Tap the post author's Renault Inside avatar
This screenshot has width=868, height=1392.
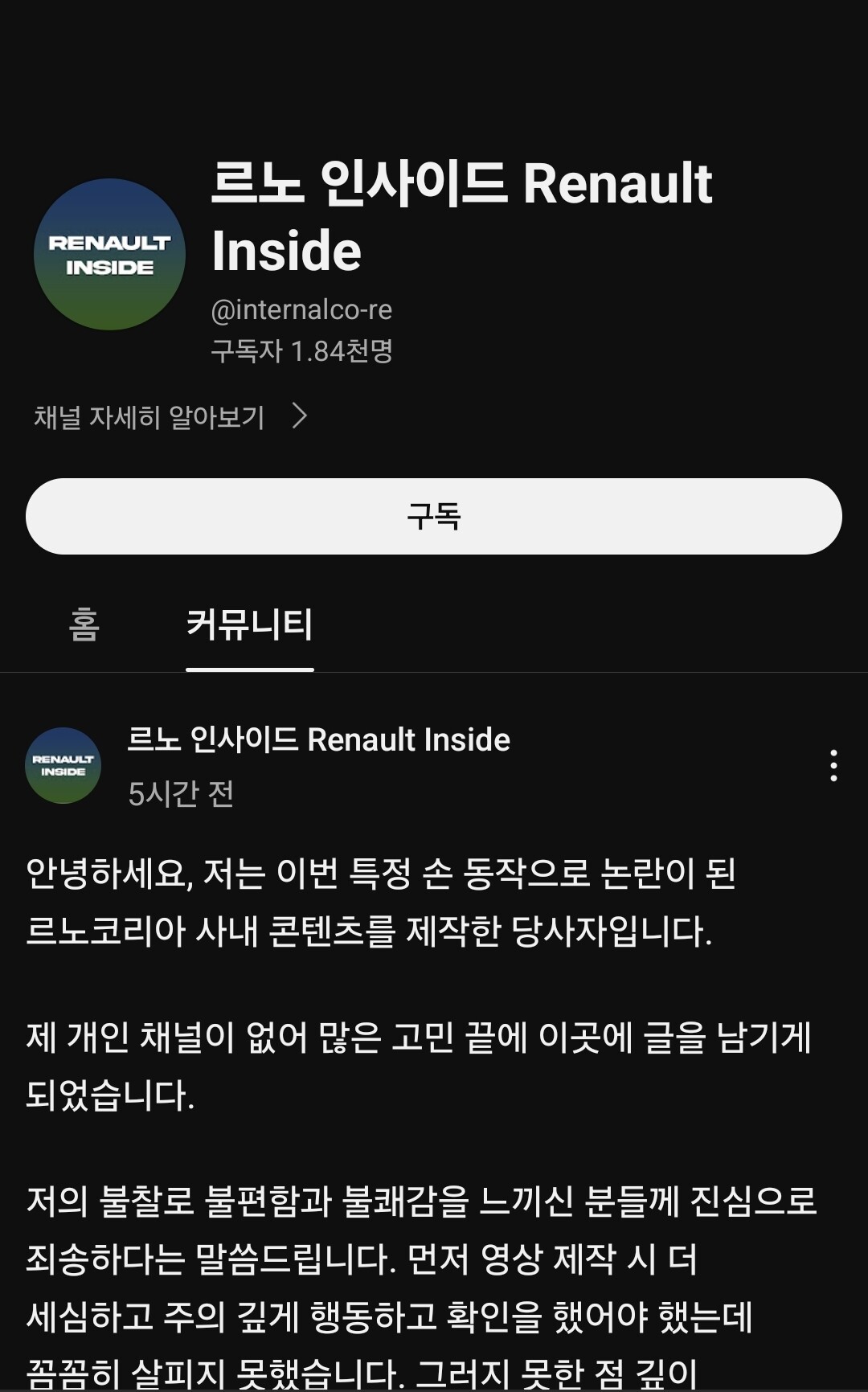(63, 765)
